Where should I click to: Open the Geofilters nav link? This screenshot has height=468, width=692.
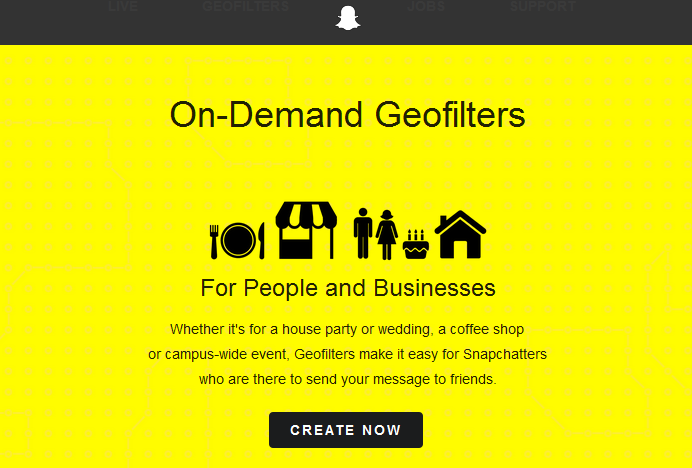[245, 6]
